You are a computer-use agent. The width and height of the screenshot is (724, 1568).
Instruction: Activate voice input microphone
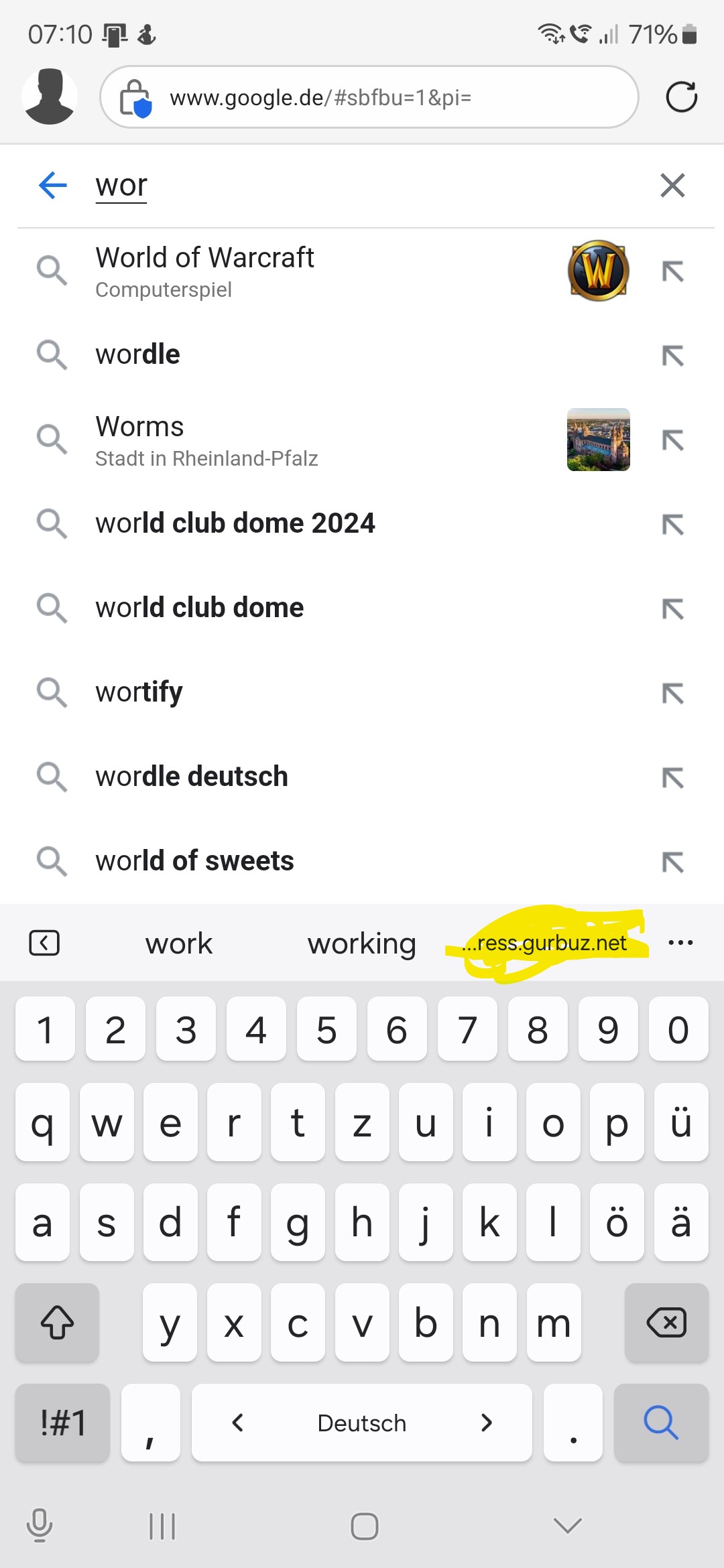[40, 1525]
